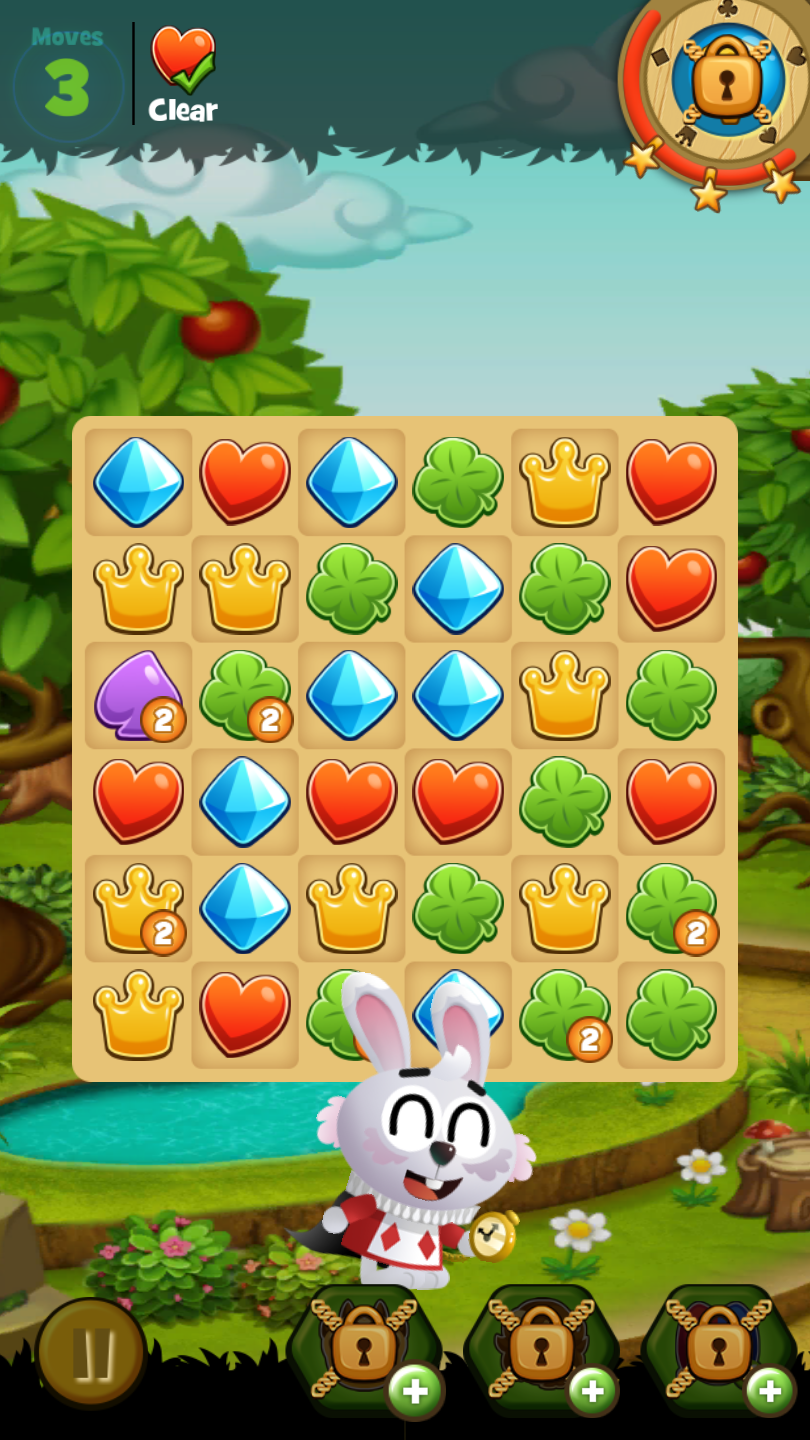Add the locked booster with eared silhouette
This screenshot has width=810, height=1440.
coord(415,1390)
